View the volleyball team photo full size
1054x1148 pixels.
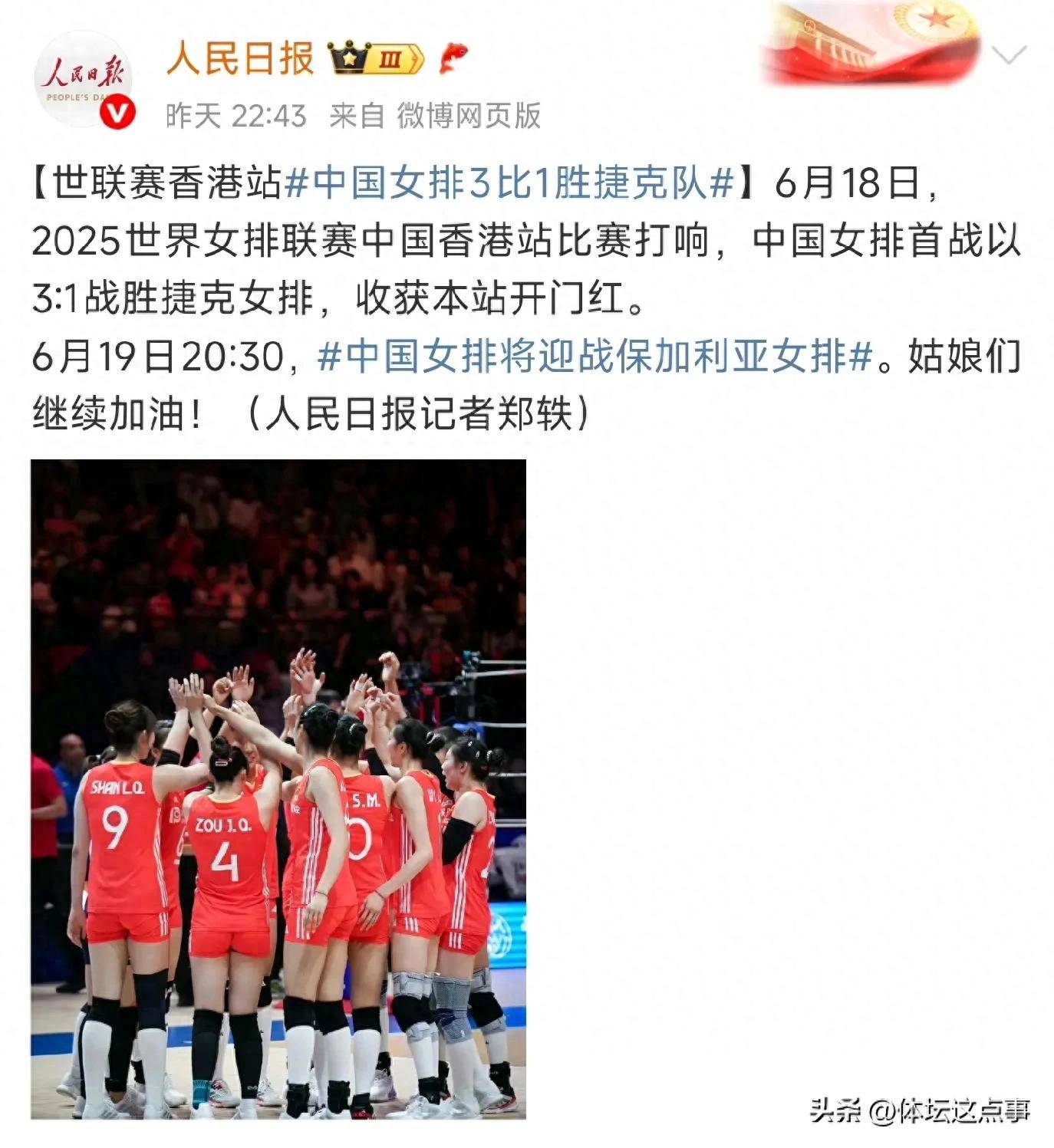point(278,788)
